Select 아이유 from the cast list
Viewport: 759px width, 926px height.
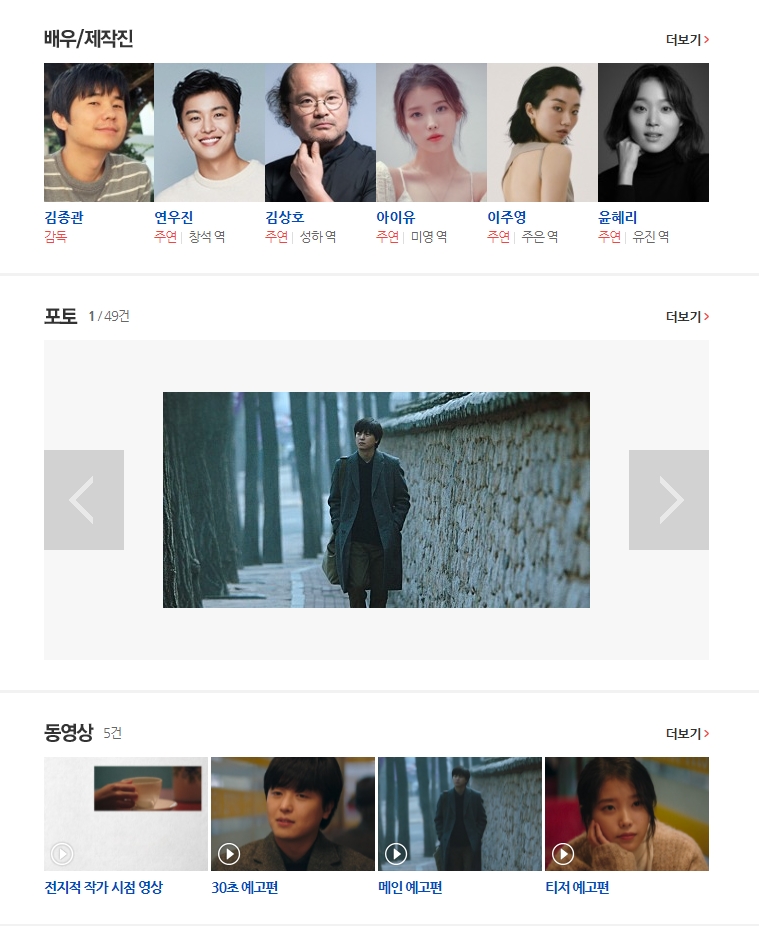click(431, 133)
